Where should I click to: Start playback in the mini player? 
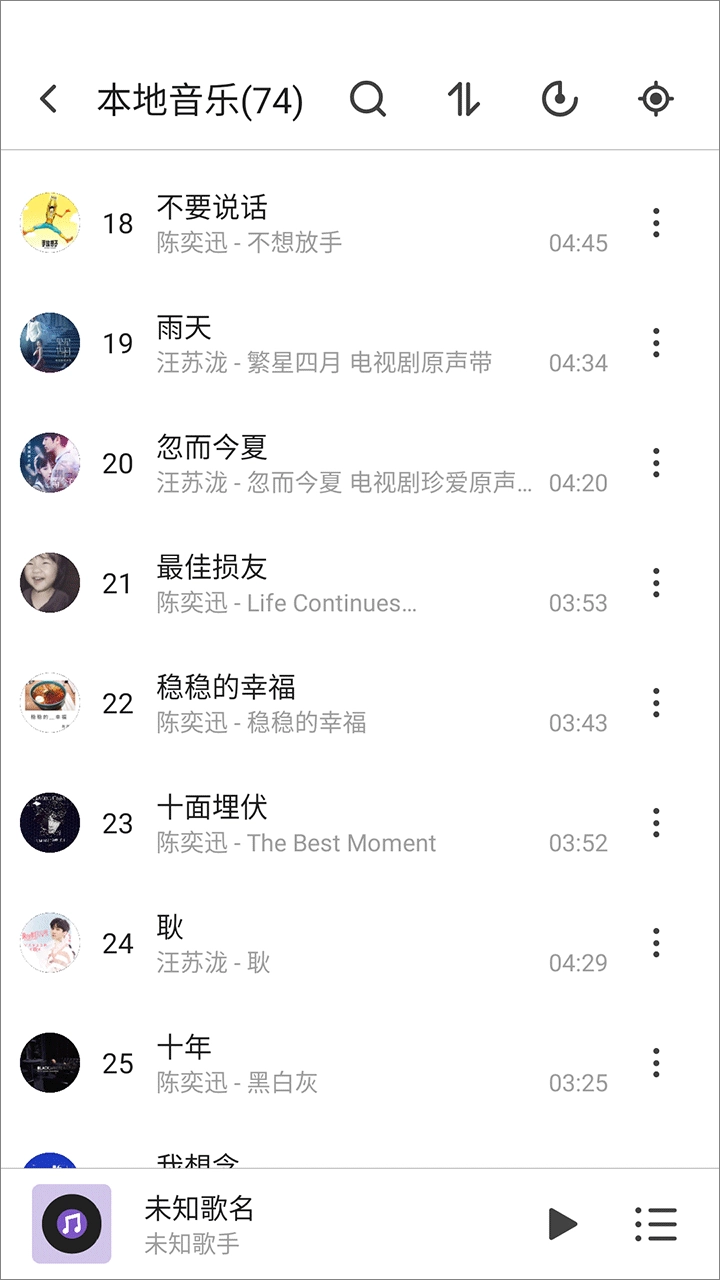[562, 1223]
